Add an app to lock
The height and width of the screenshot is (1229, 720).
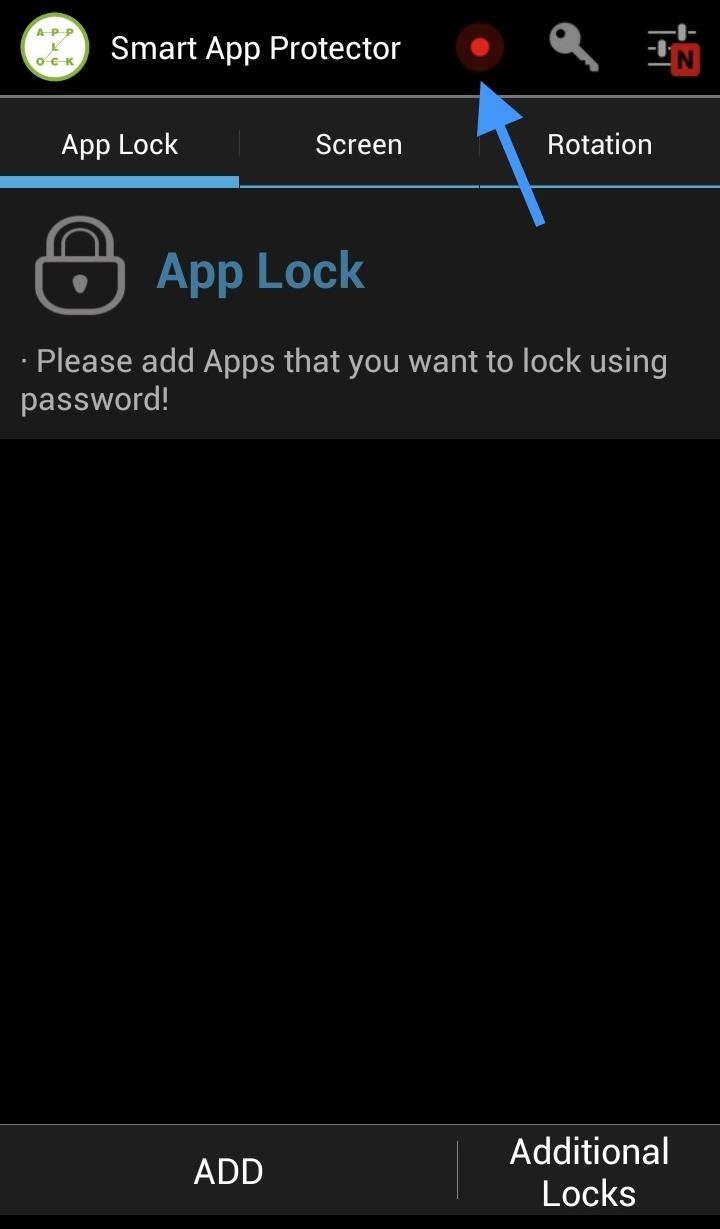pos(228,1171)
